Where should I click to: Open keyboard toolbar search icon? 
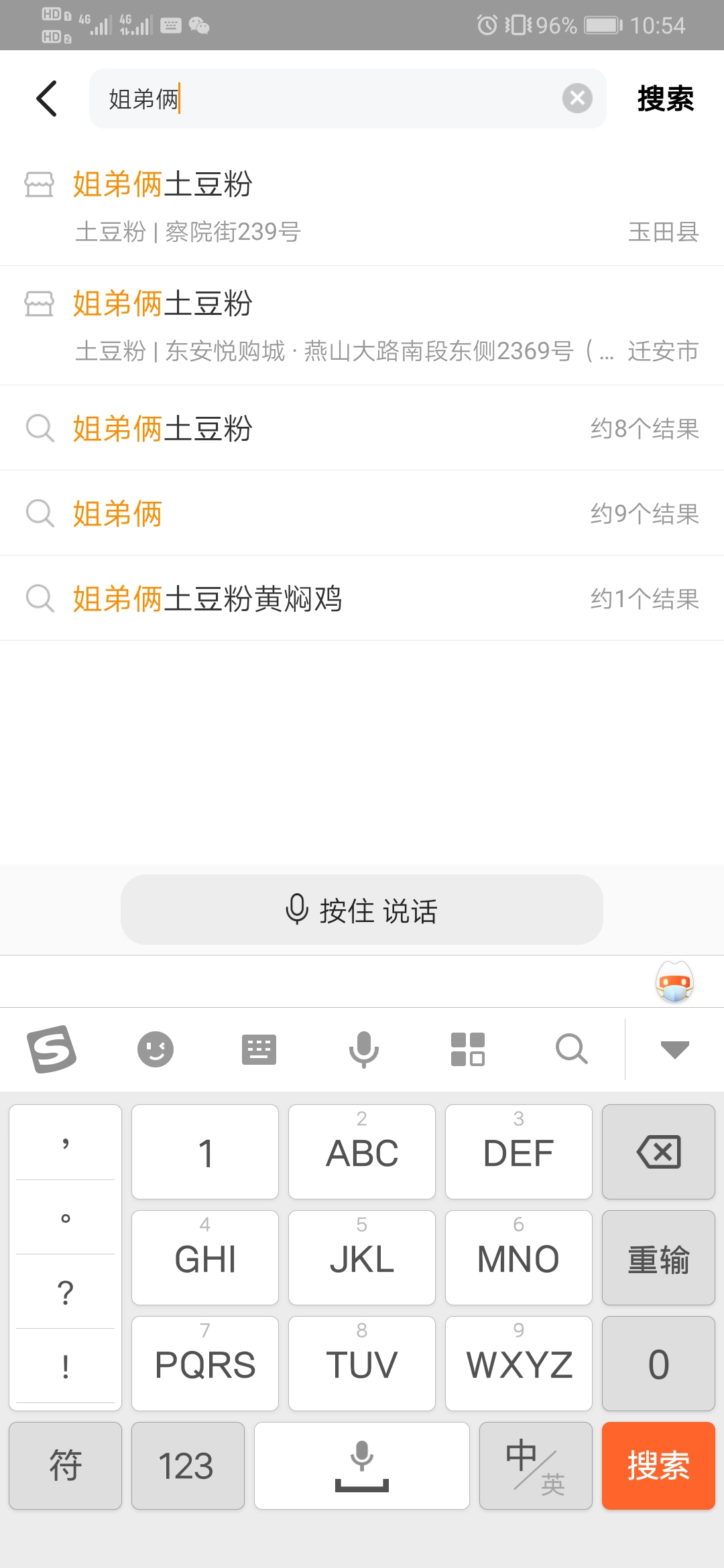click(572, 1049)
